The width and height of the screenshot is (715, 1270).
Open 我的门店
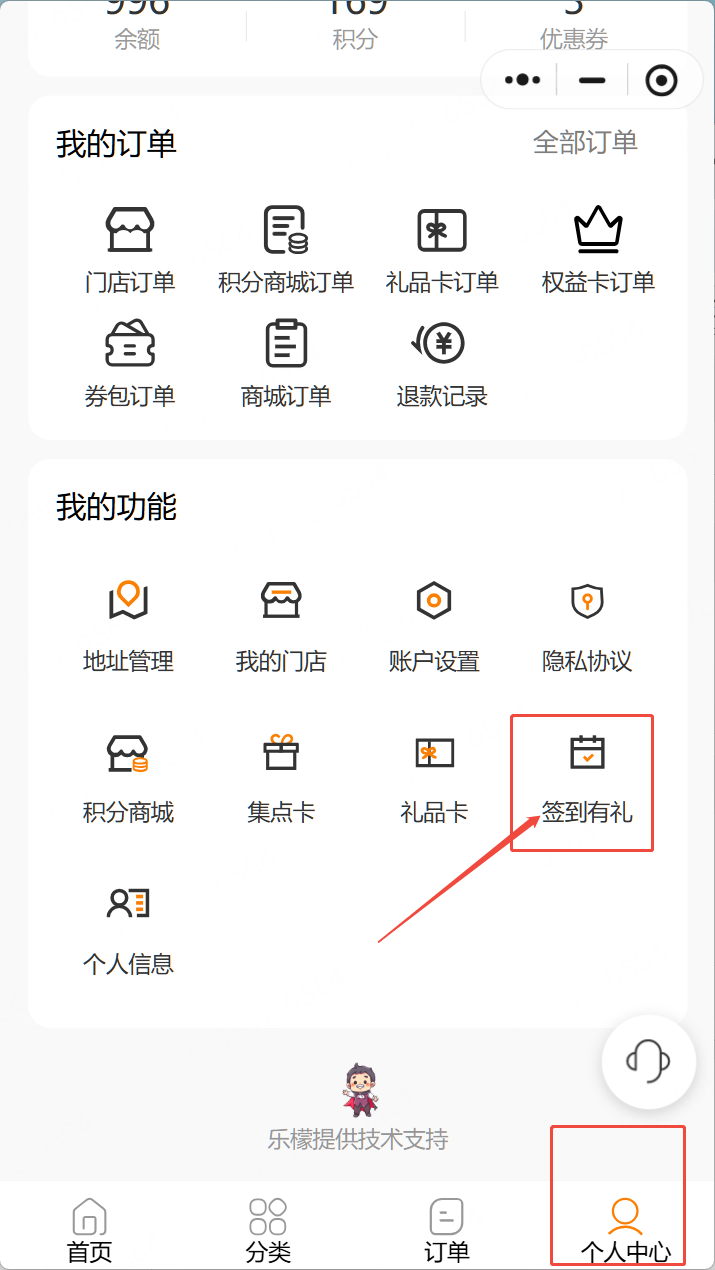coord(281,626)
